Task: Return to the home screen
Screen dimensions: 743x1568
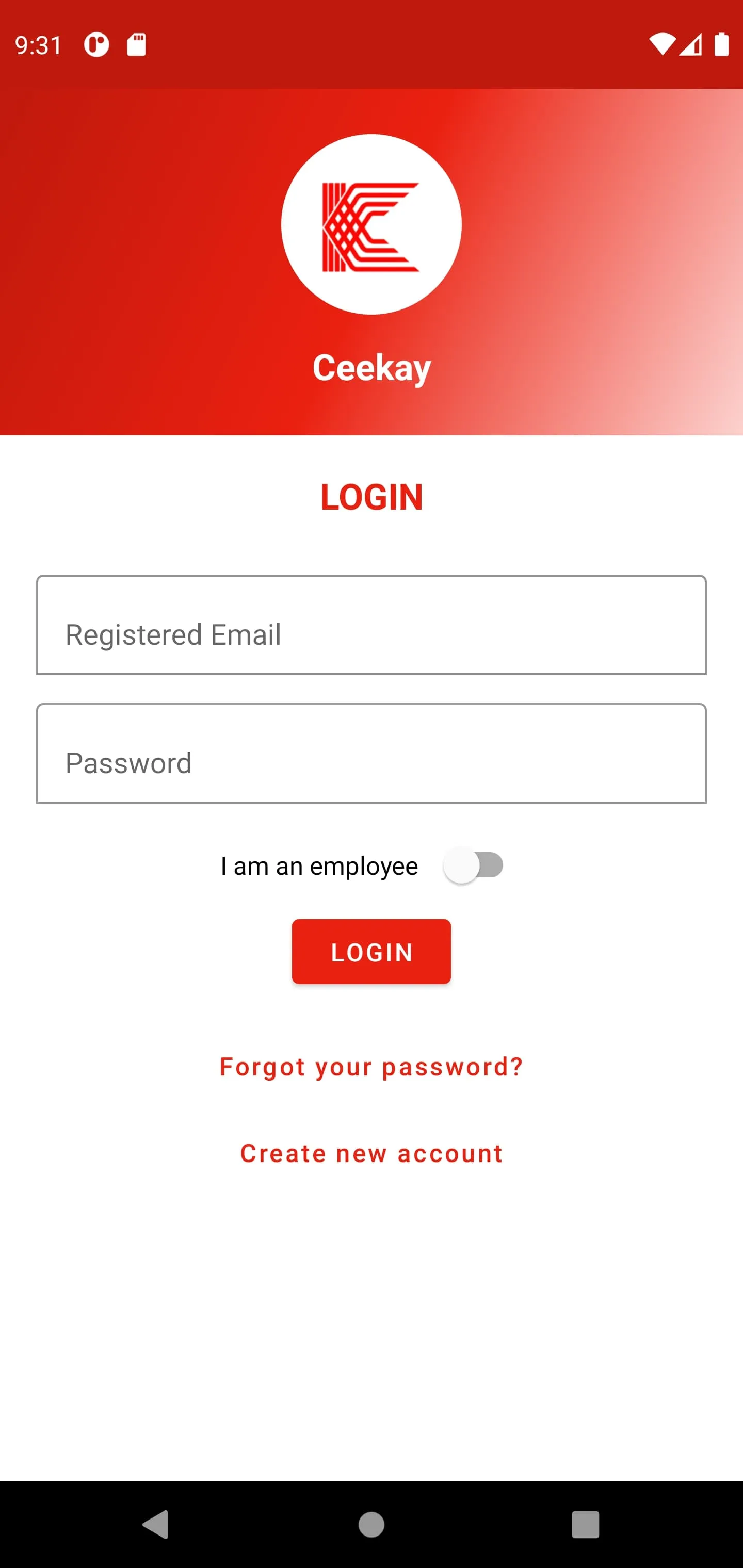Action: click(371, 1524)
